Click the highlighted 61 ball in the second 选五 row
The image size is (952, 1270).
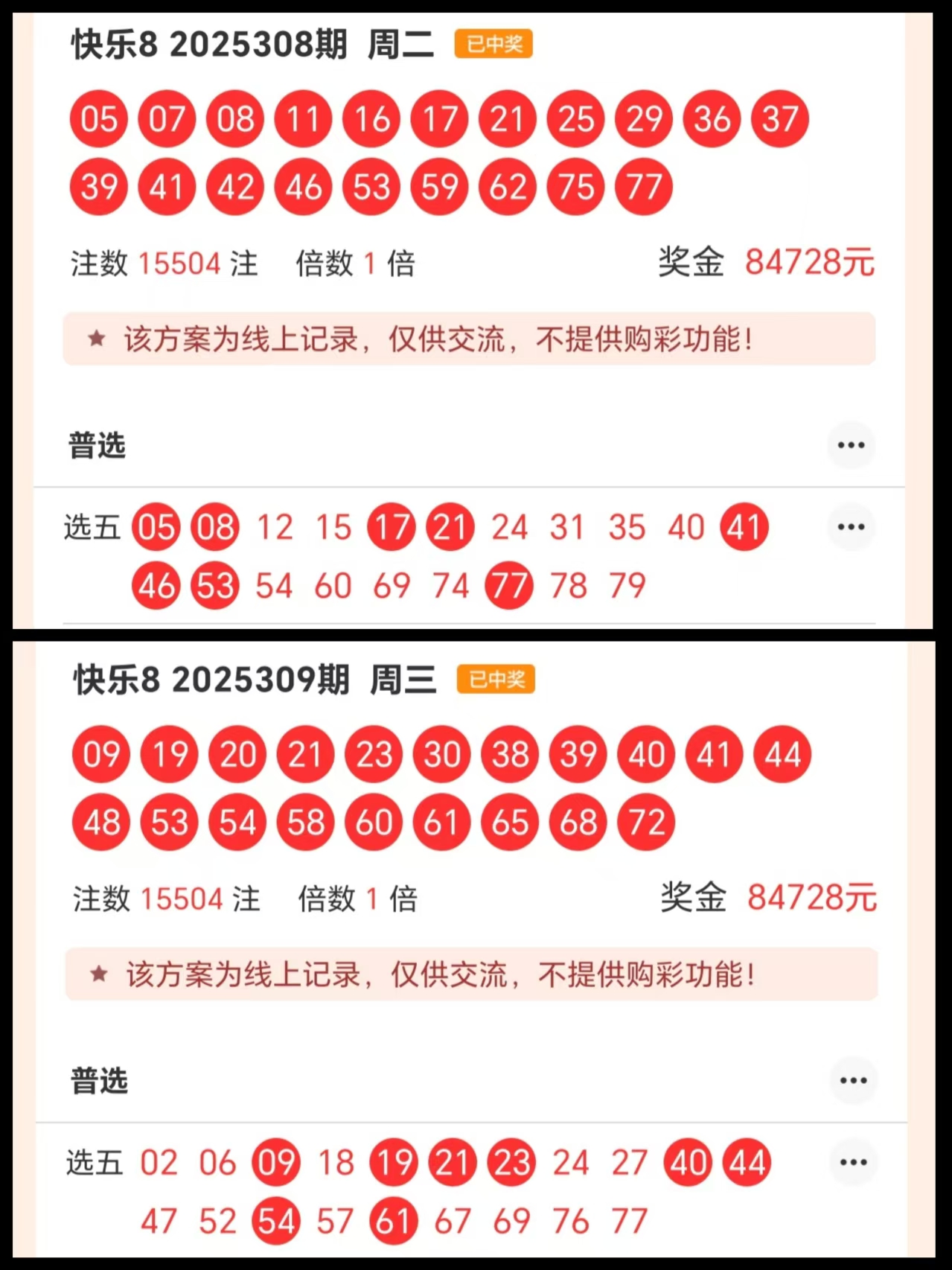click(392, 1220)
